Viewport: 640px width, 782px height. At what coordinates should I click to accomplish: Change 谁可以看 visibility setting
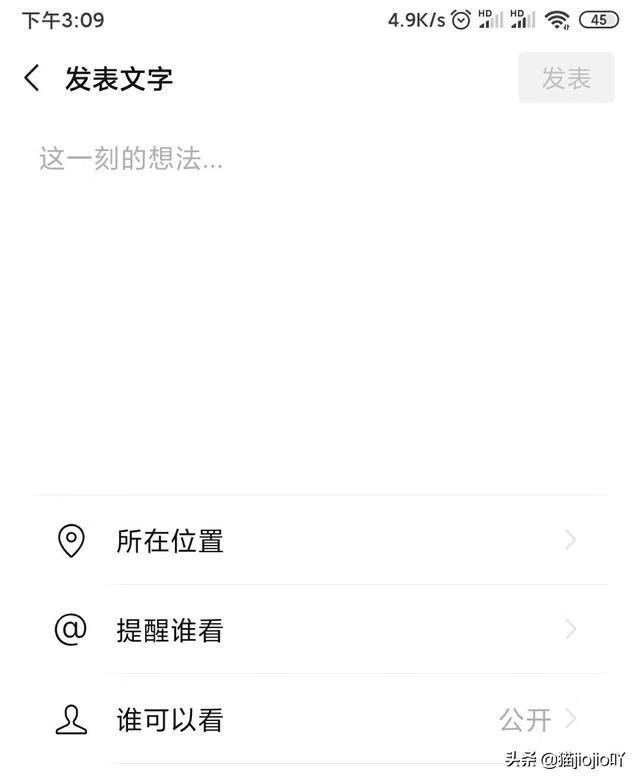[319, 719]
